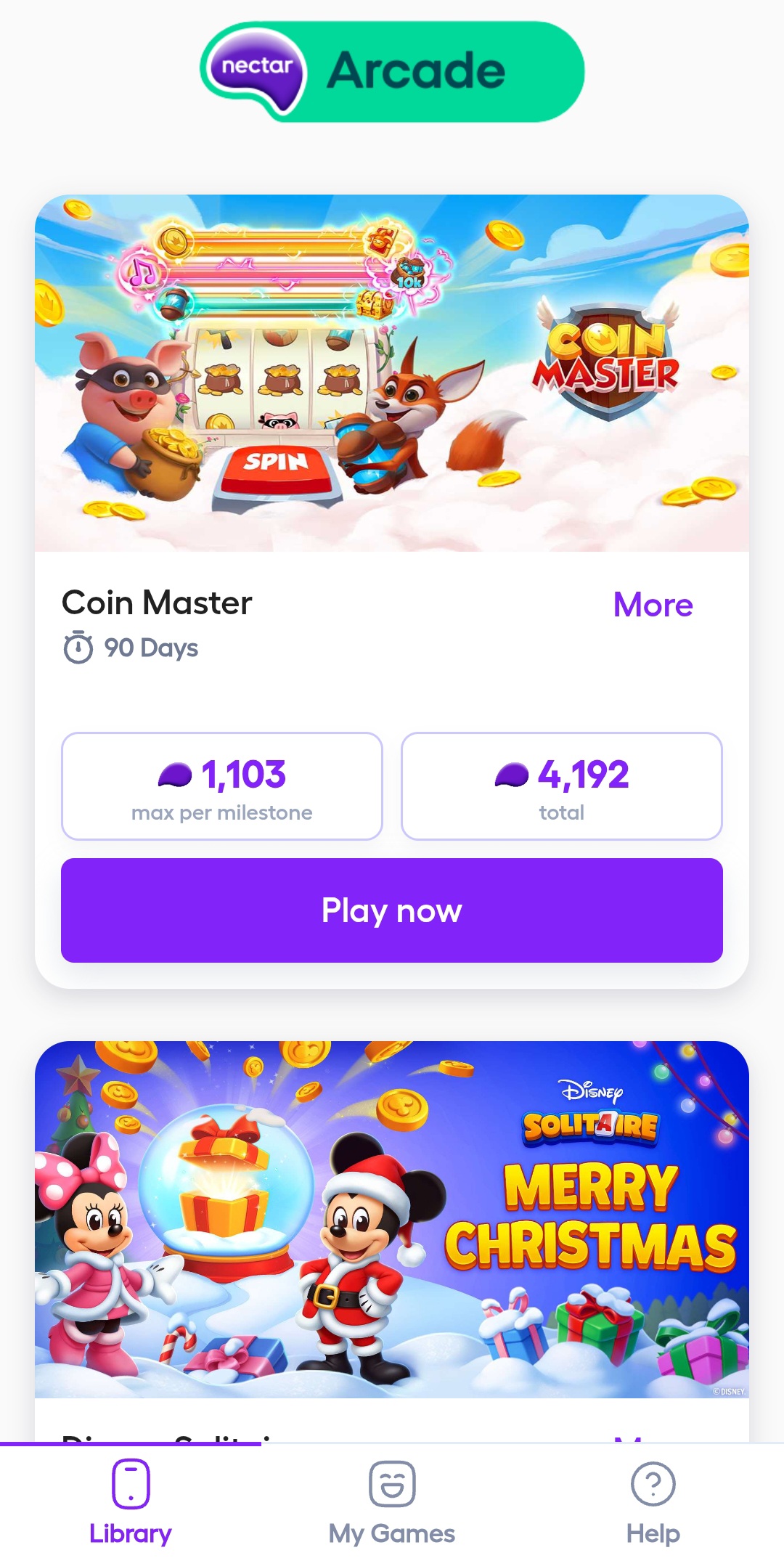Image resolution: width=784 pixels, height=1566 pixels.
Task: Open the Help tab
Action: click(x=653, y=1503)
